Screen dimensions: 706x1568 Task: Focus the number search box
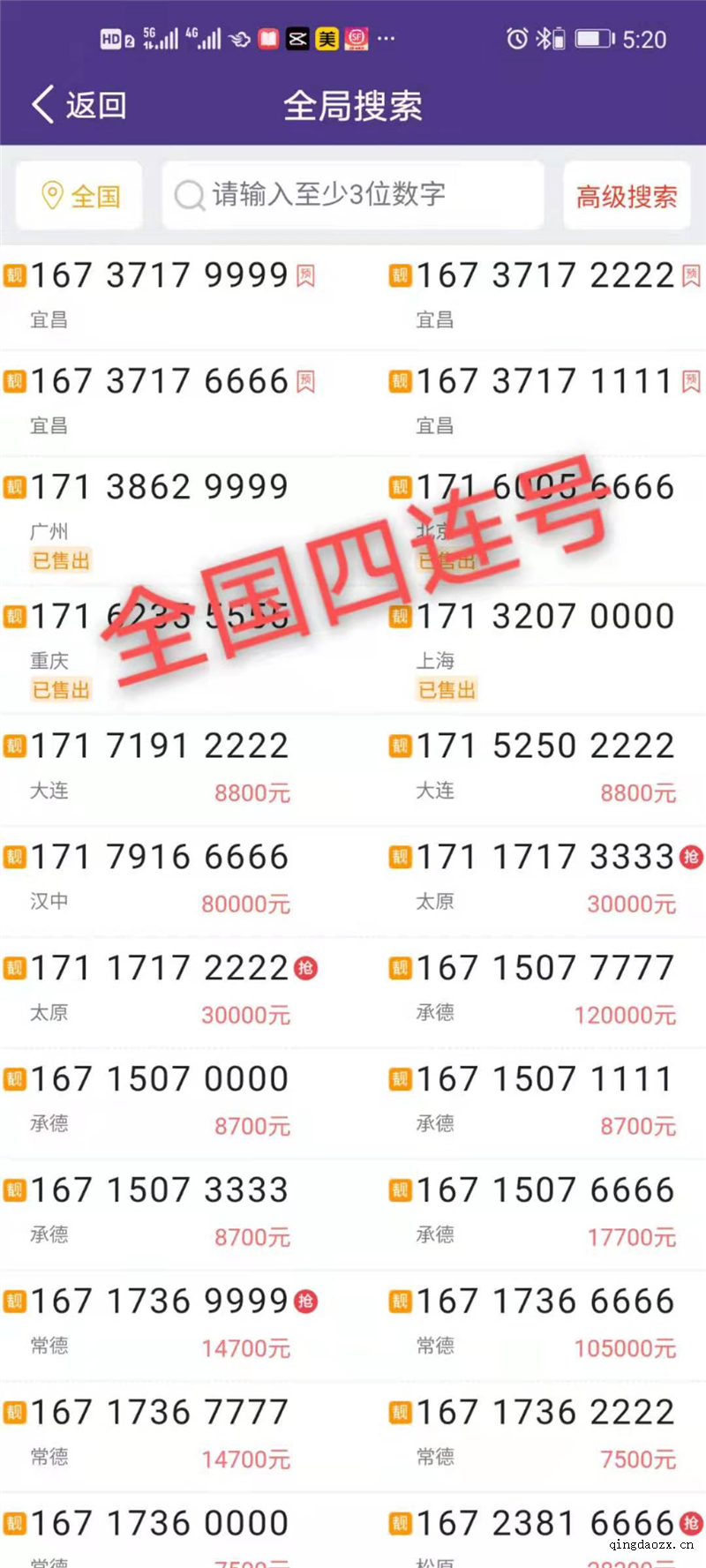click(353, 195)
